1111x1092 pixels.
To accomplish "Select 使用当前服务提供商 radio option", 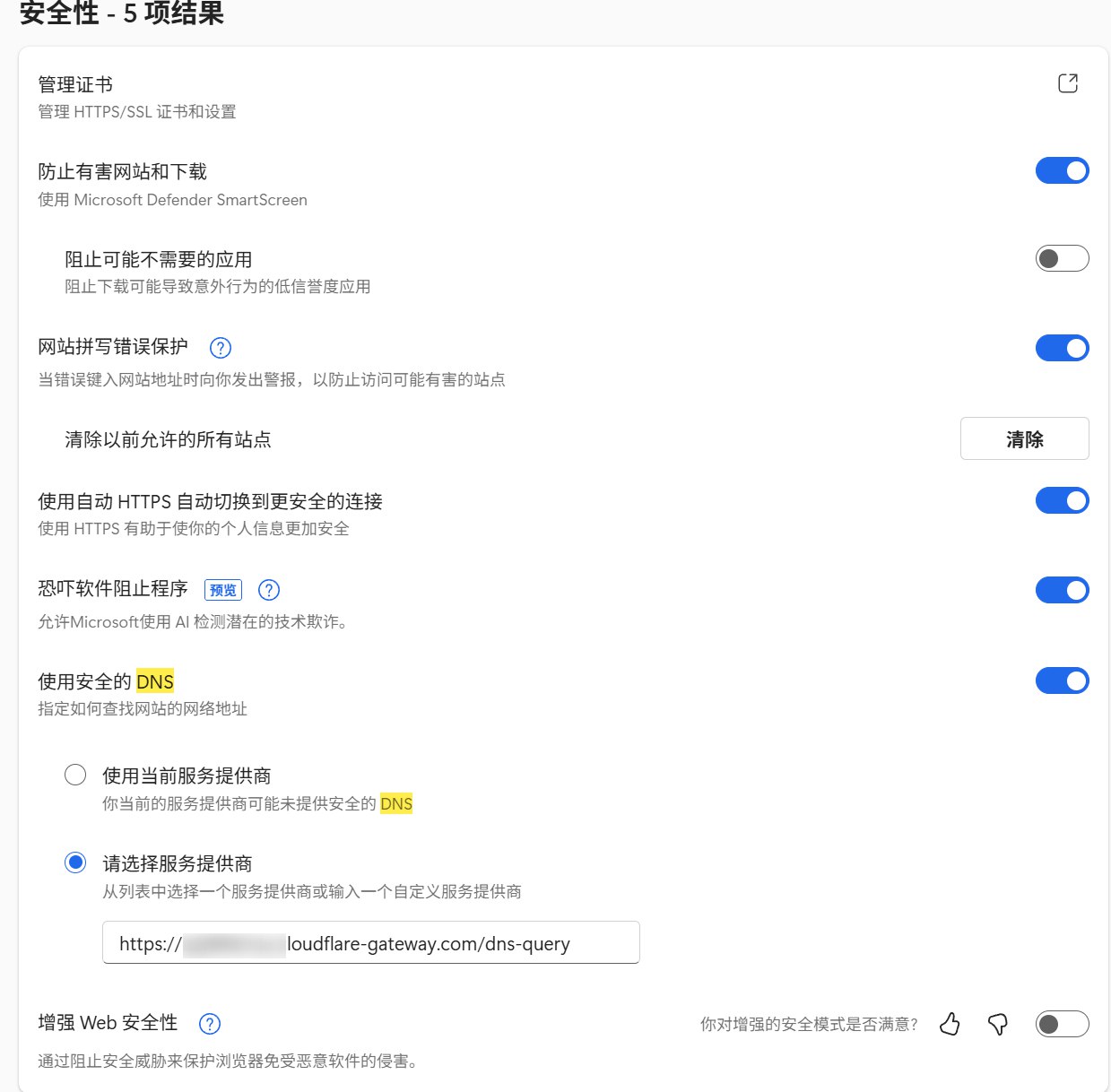I will click(75, 775).
